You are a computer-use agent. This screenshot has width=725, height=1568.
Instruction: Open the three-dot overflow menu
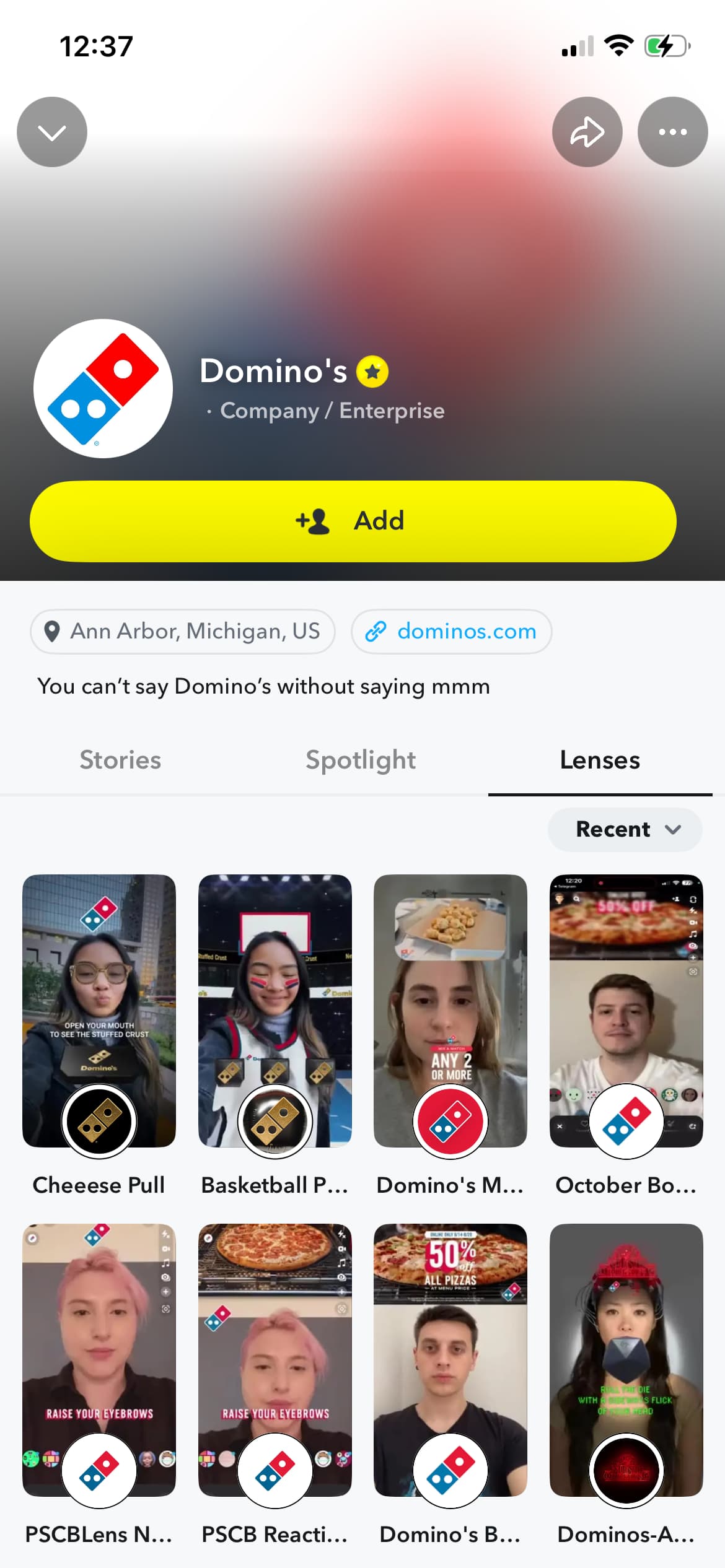click(x=672, y=132)
